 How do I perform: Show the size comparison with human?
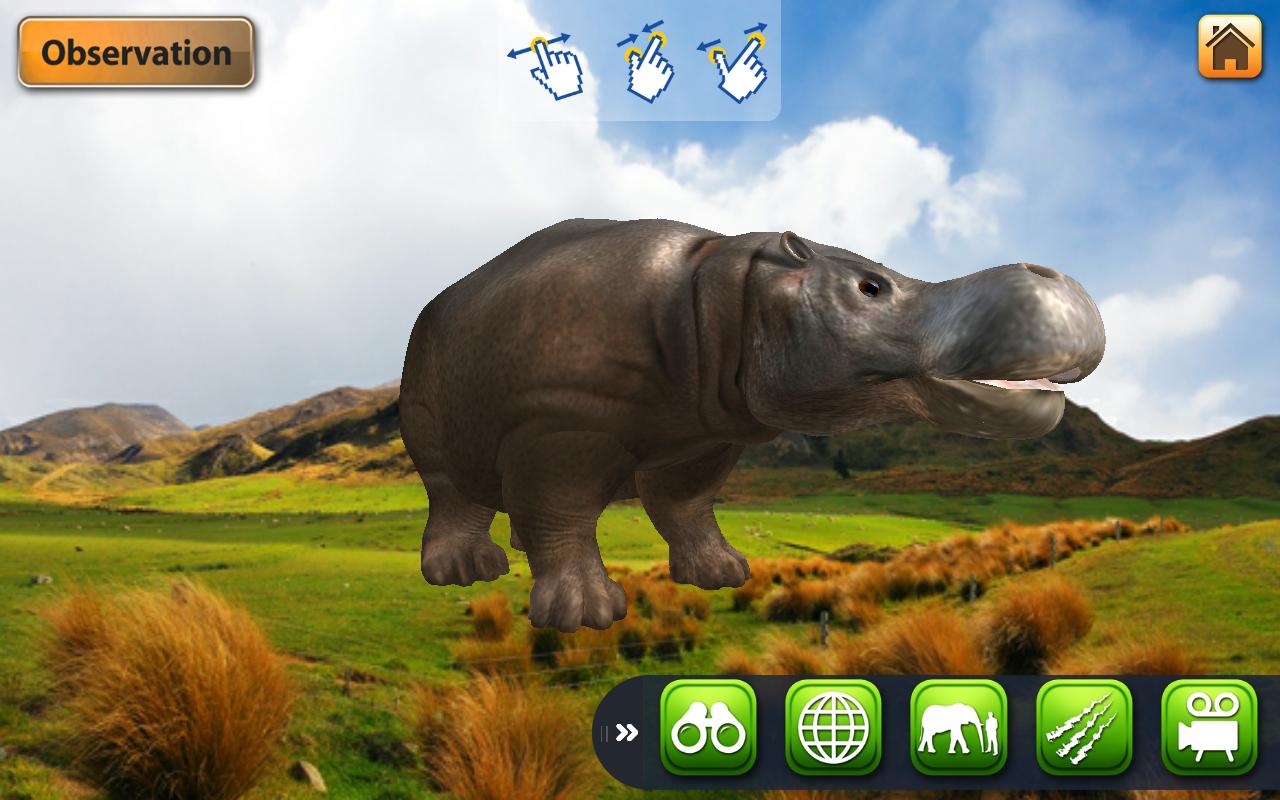tap(958, 727)
